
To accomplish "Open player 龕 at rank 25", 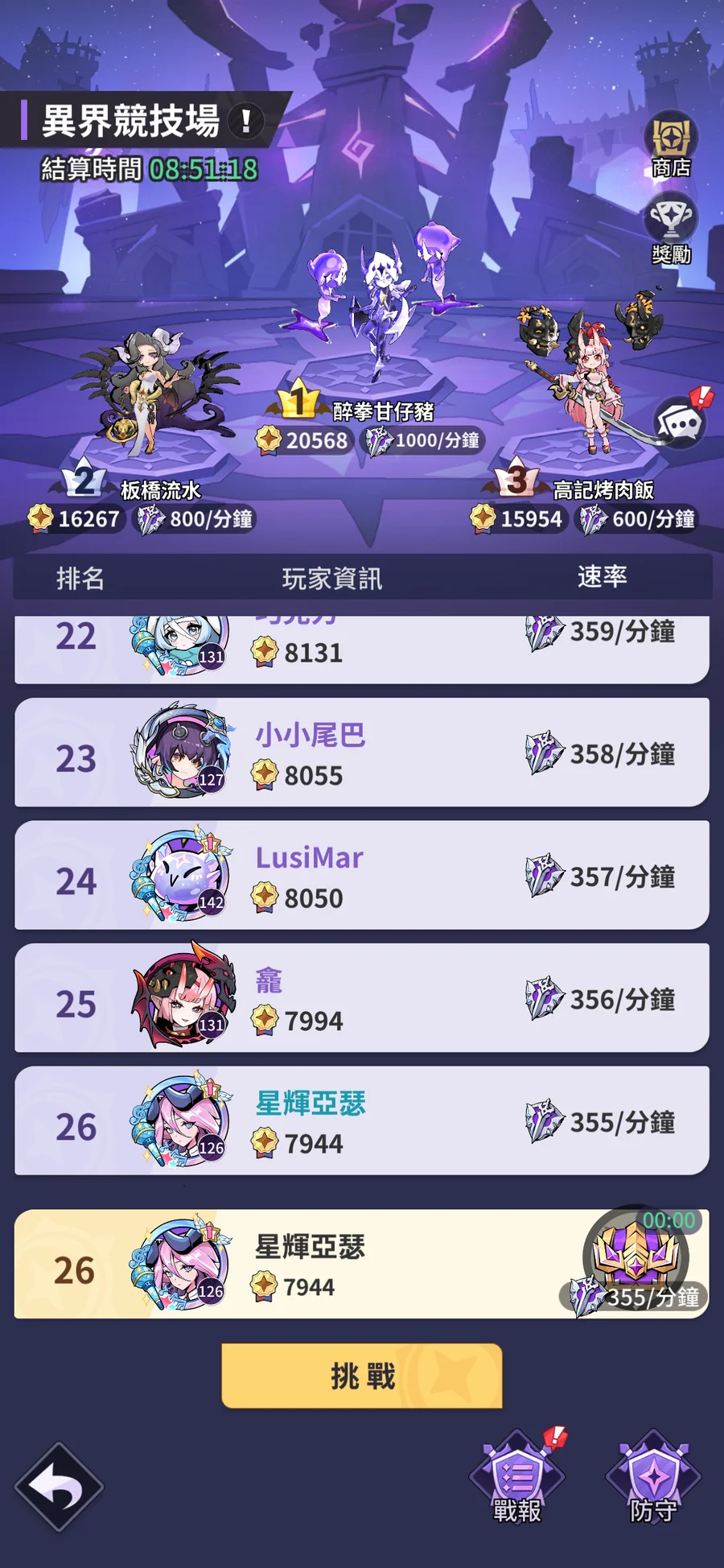I will (361, 998).
